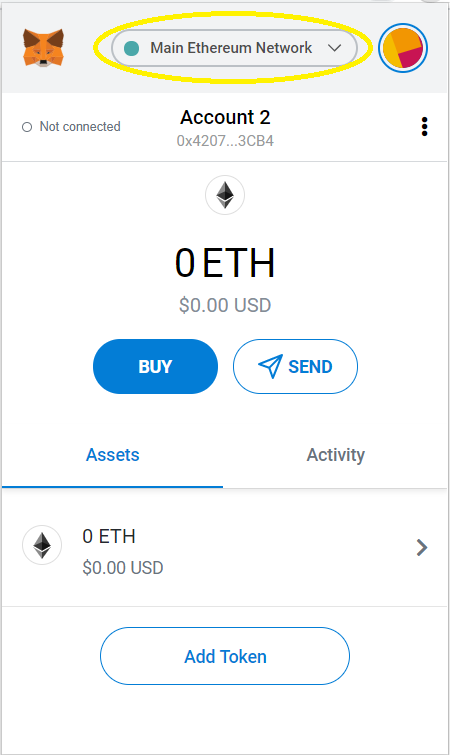Tap the BUY button

[x=155, y=366]
